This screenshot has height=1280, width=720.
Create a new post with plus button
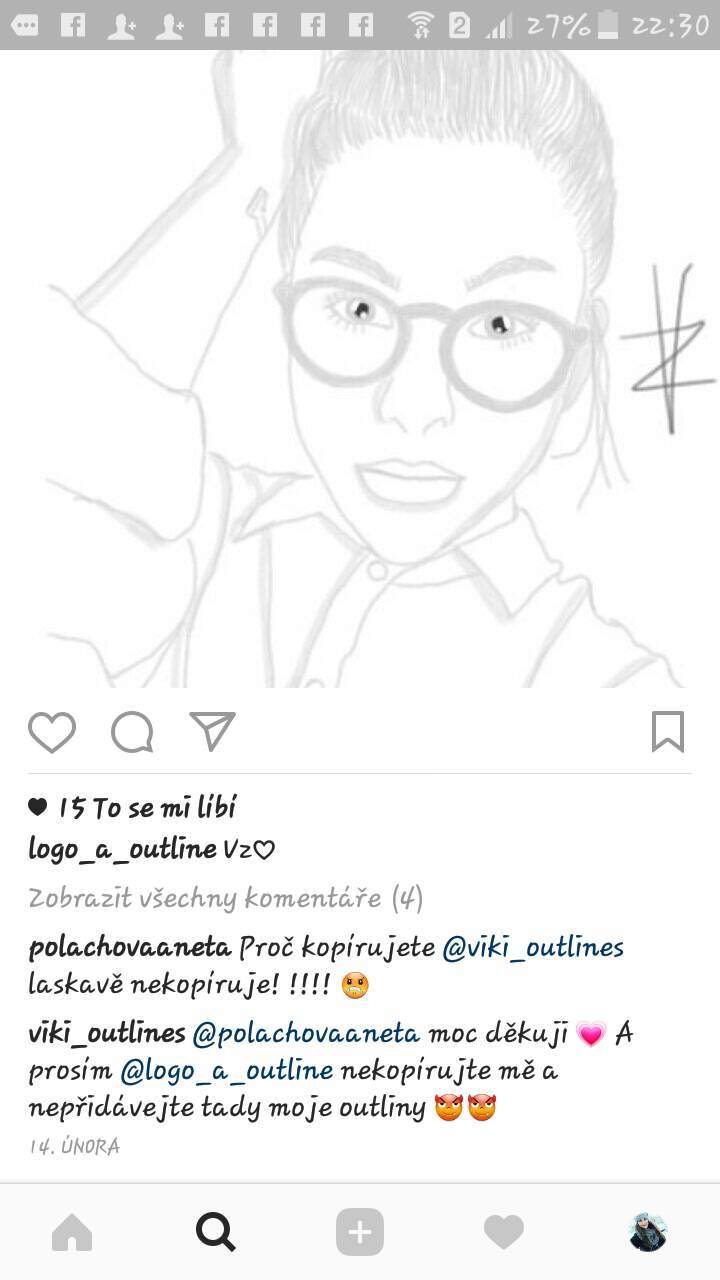360,1233
